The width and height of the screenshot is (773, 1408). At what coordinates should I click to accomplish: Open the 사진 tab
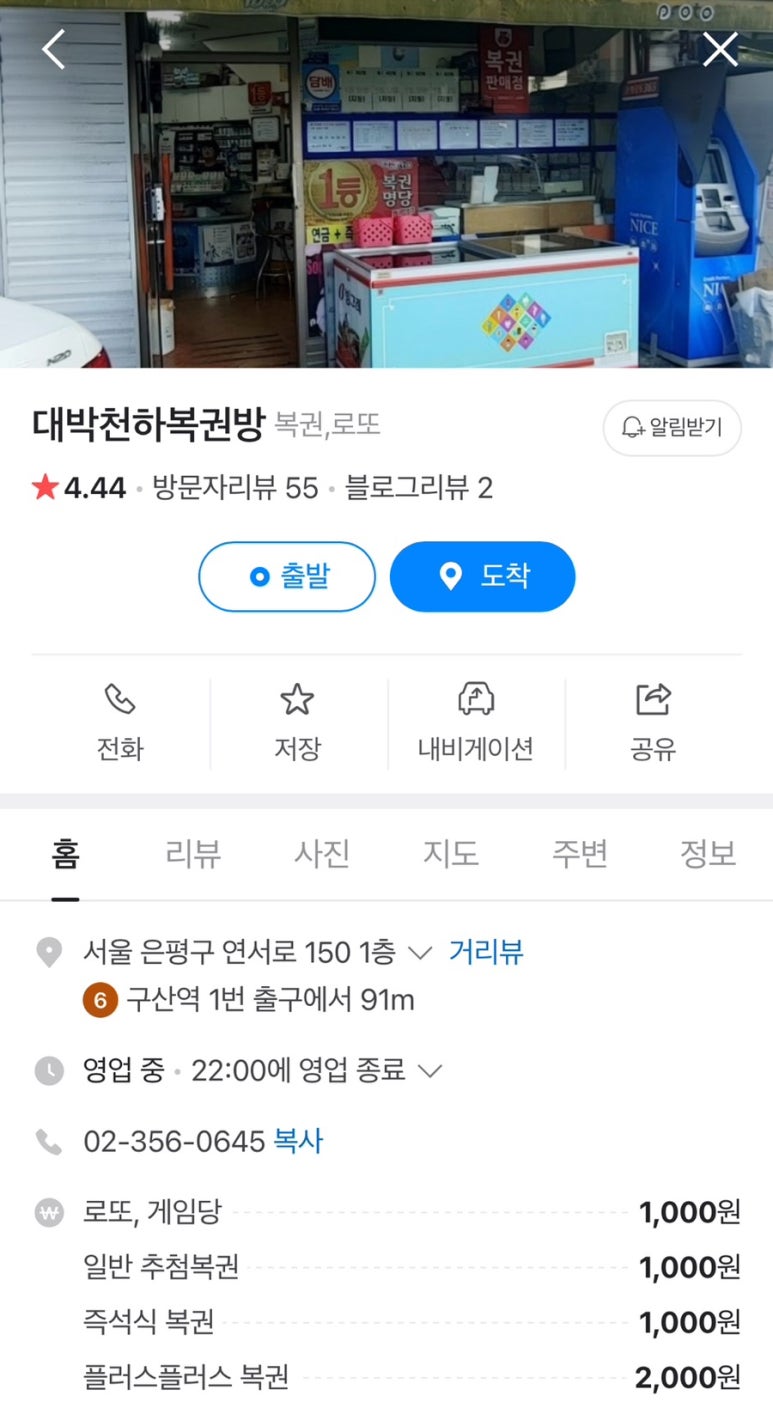coord(322,854)
